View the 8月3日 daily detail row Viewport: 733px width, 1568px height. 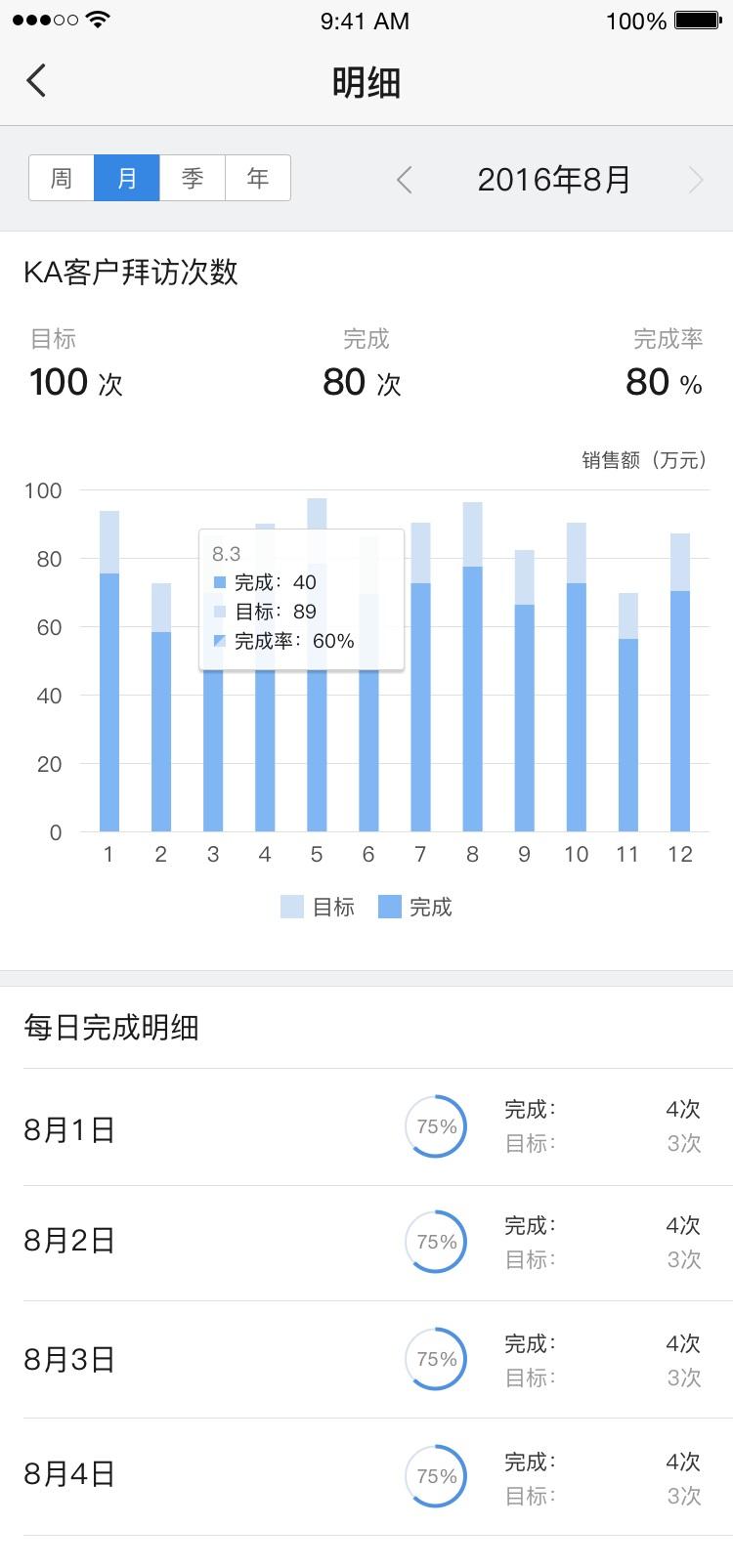tap(366, 1359)
